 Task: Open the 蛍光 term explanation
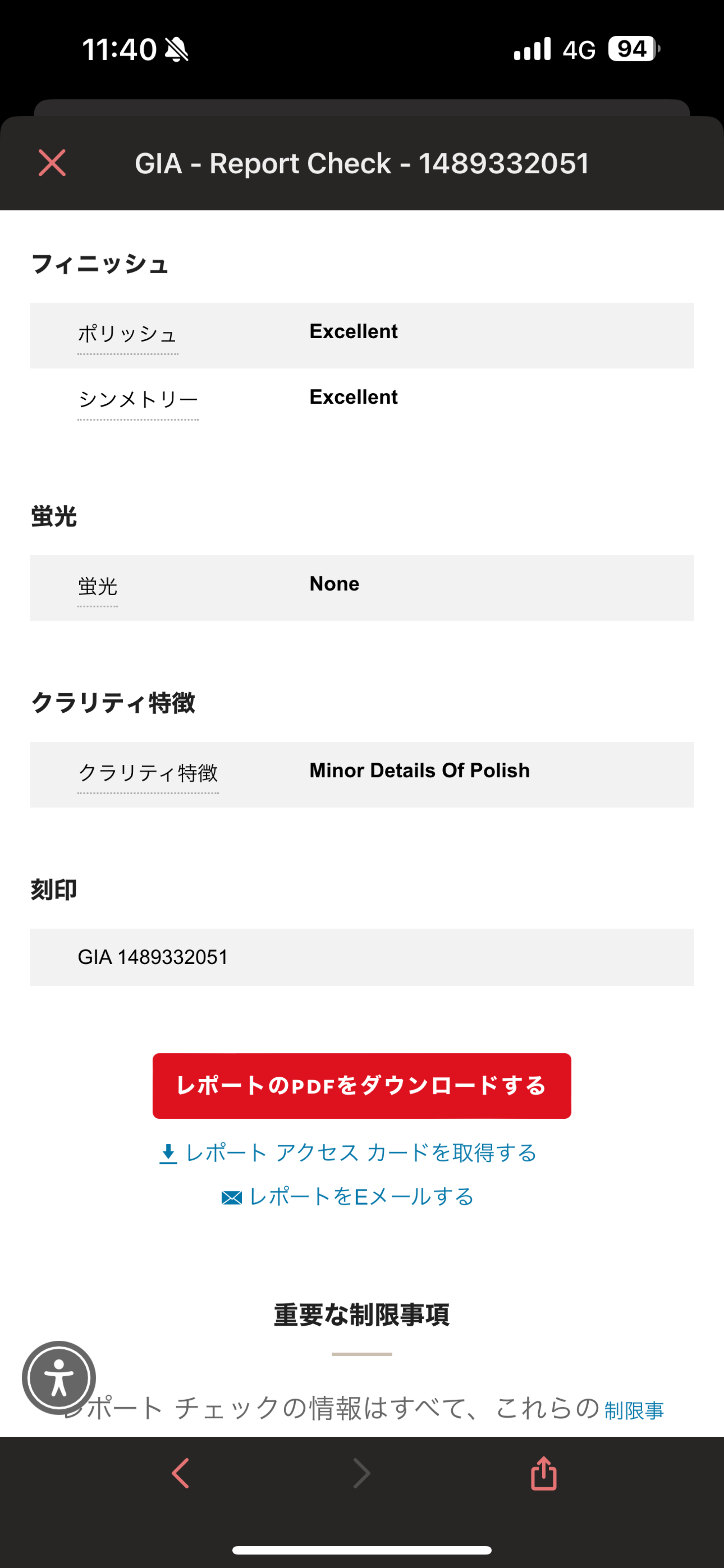coord(97,587)
